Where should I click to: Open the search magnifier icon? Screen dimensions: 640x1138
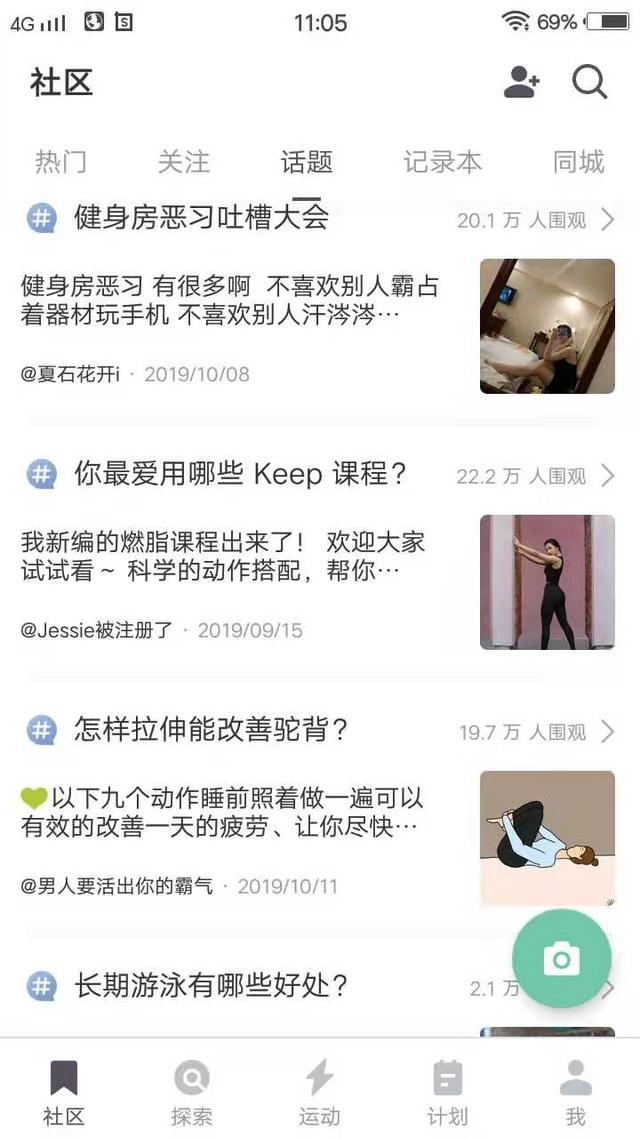tap(589, 83)
